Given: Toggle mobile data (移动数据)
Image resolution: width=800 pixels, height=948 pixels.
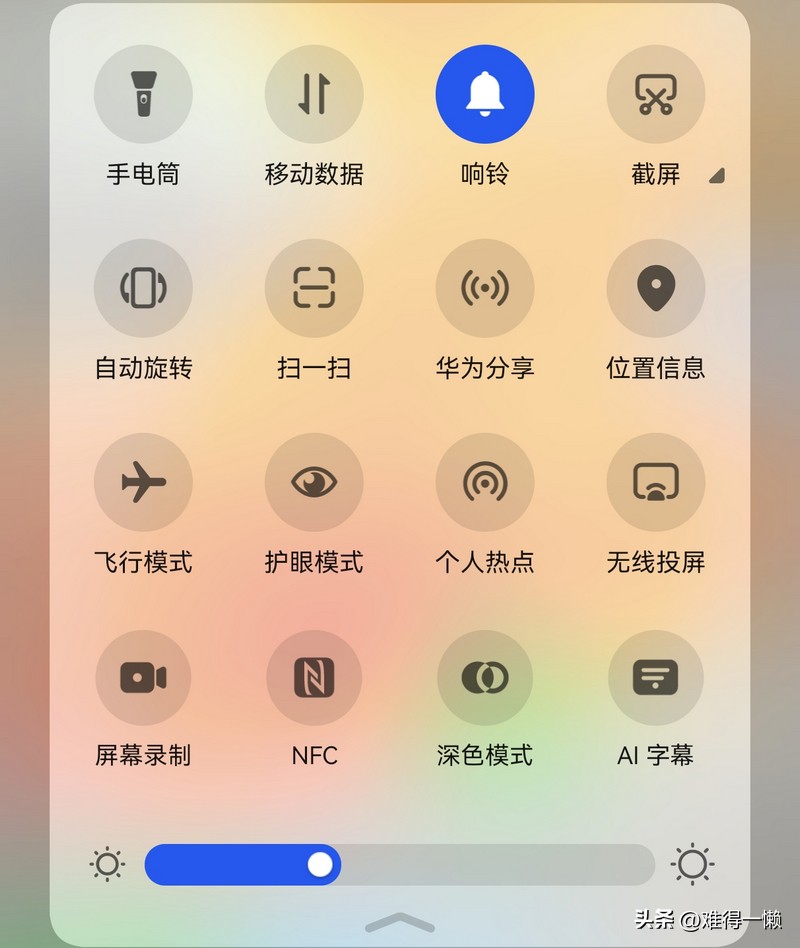Looking at the screenshot, I should (x=314, y=93).
